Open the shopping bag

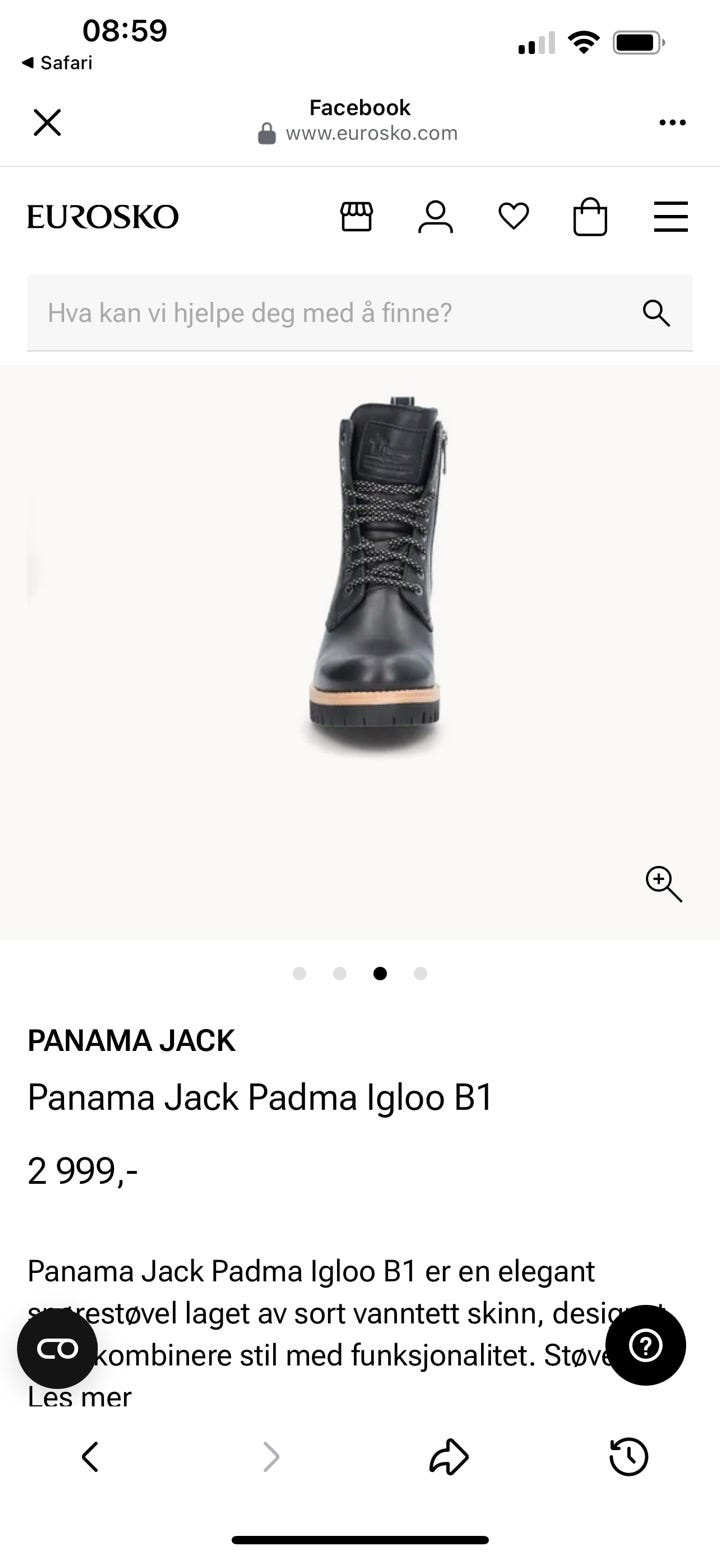tap(590, 216)
